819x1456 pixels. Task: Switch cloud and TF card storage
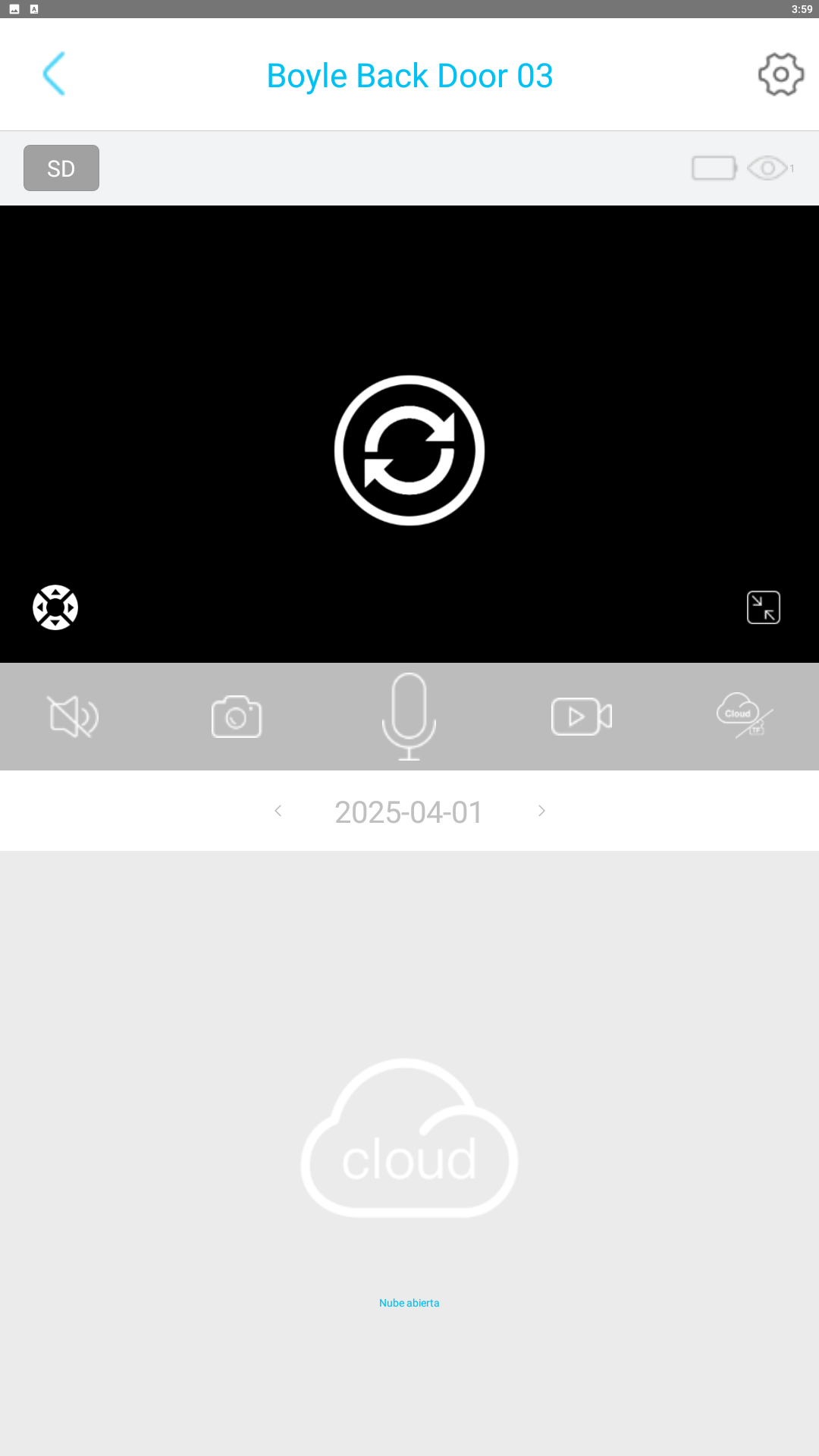point(744,715)
